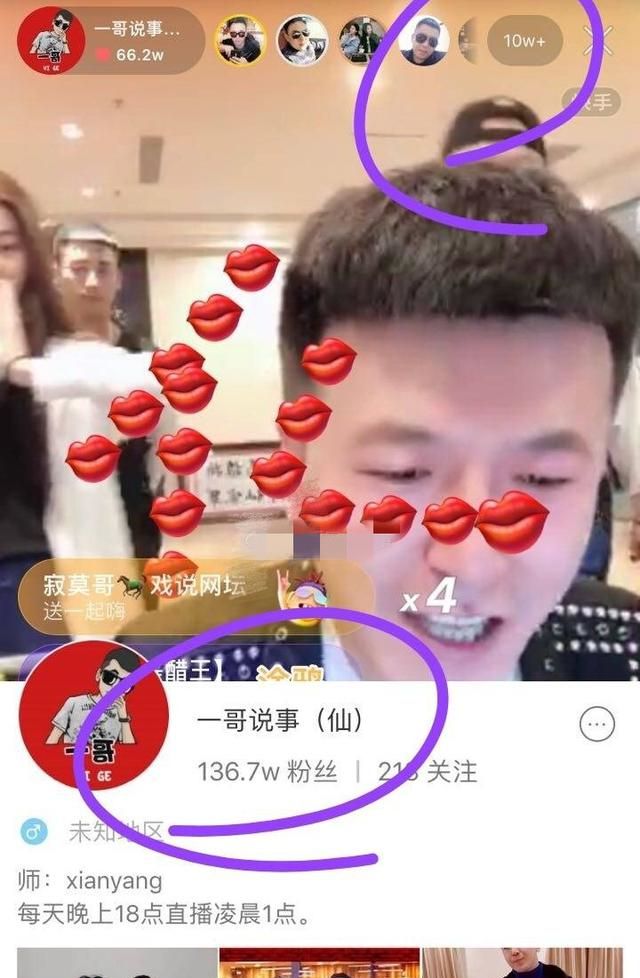Viewport: 640px width, 978px height.
Task: Open first viewer avatar in top bar
Action: [240, 40]
